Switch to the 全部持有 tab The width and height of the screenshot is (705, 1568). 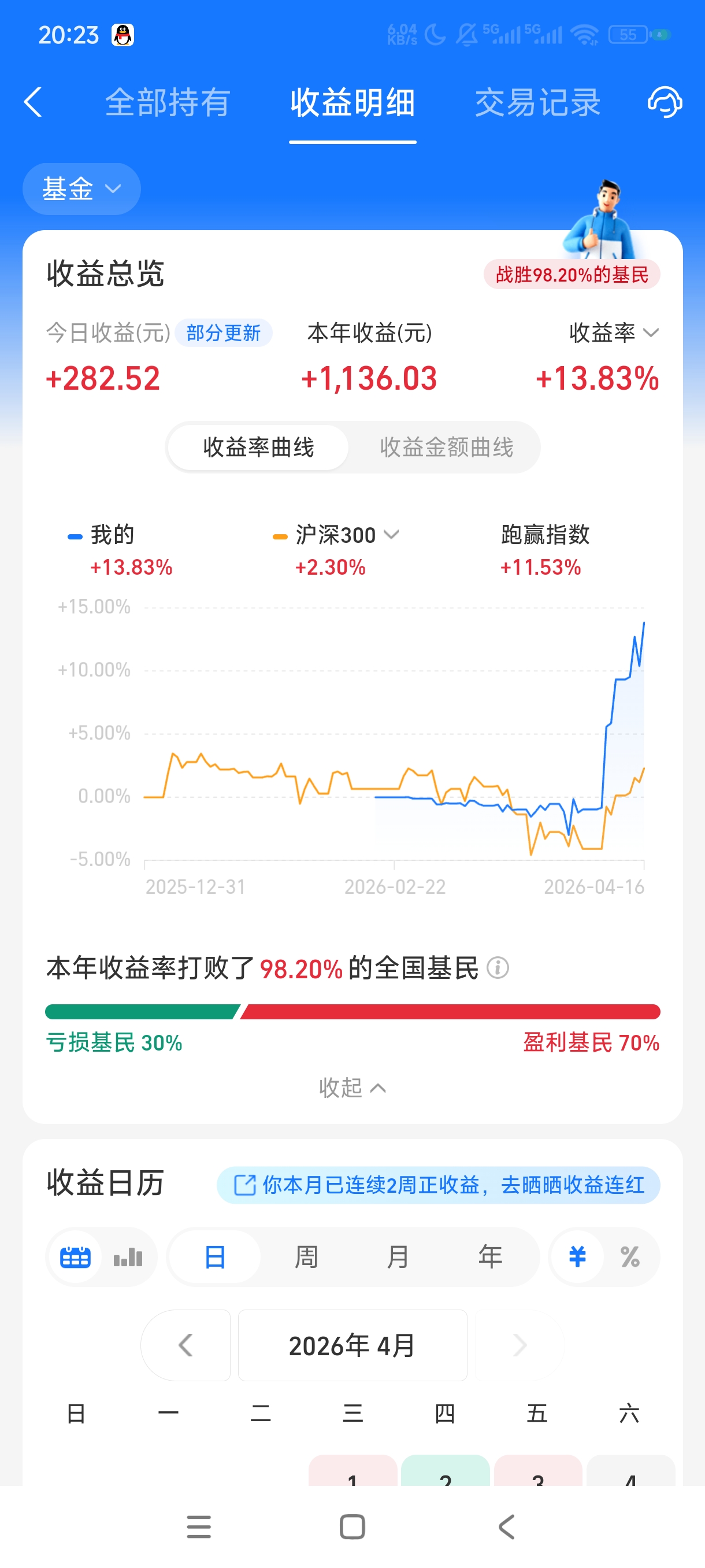pyautogui.click(x=167, y=102)
